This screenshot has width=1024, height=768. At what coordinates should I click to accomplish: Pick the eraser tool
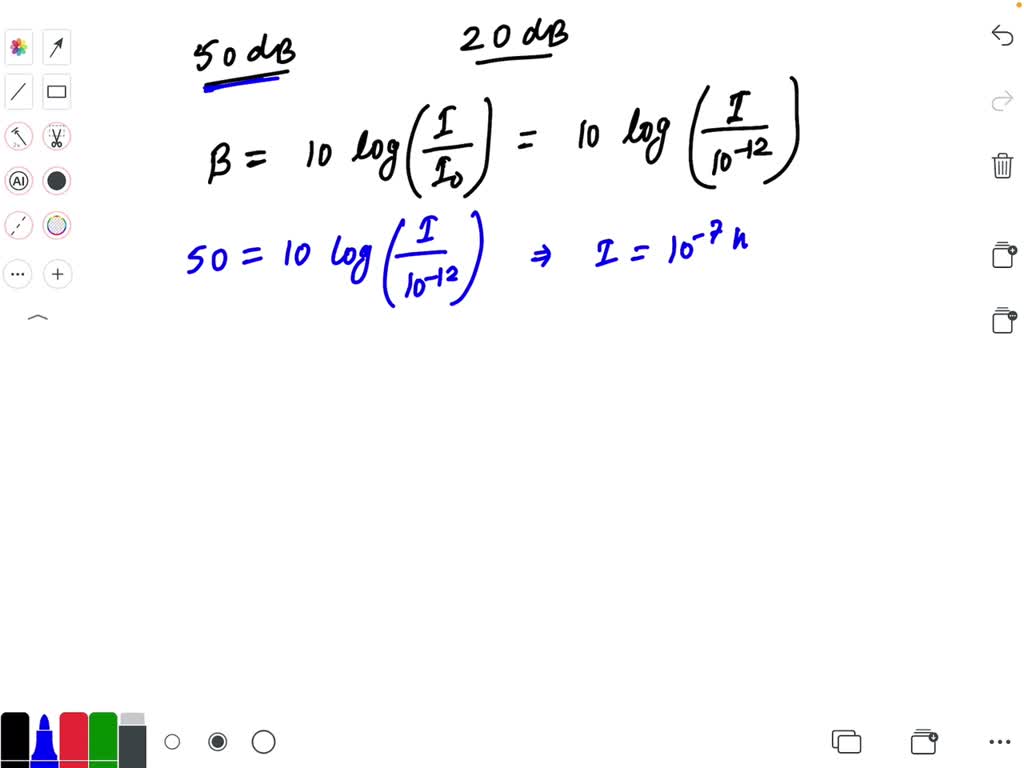point(132,742)
